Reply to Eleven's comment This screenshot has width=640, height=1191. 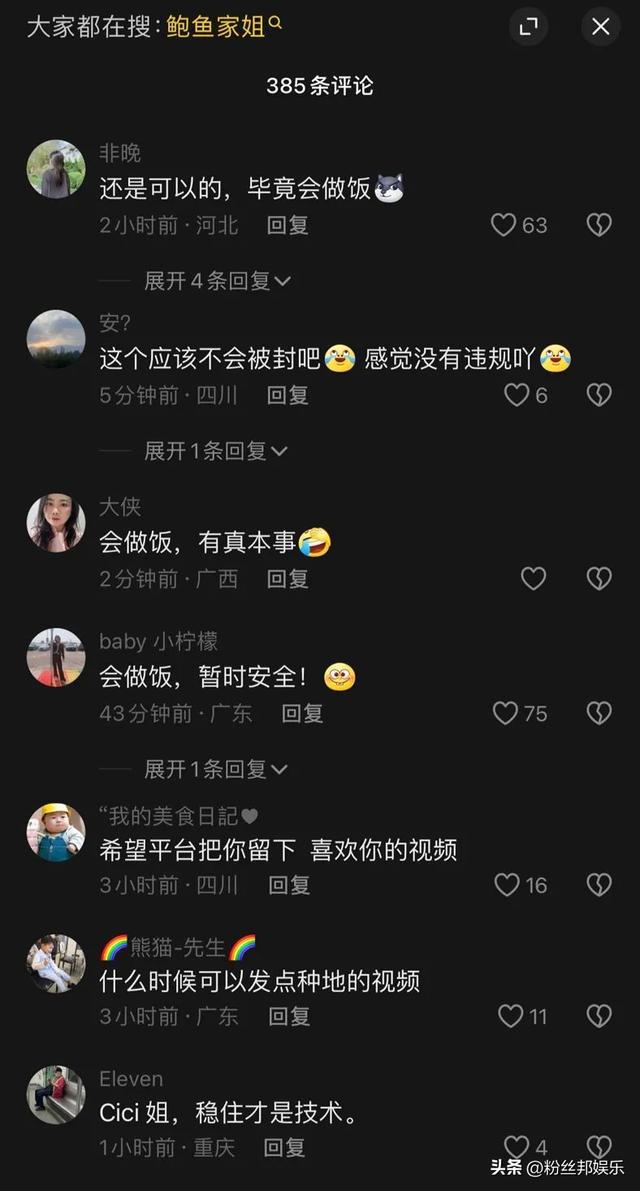click(286, 1147)
